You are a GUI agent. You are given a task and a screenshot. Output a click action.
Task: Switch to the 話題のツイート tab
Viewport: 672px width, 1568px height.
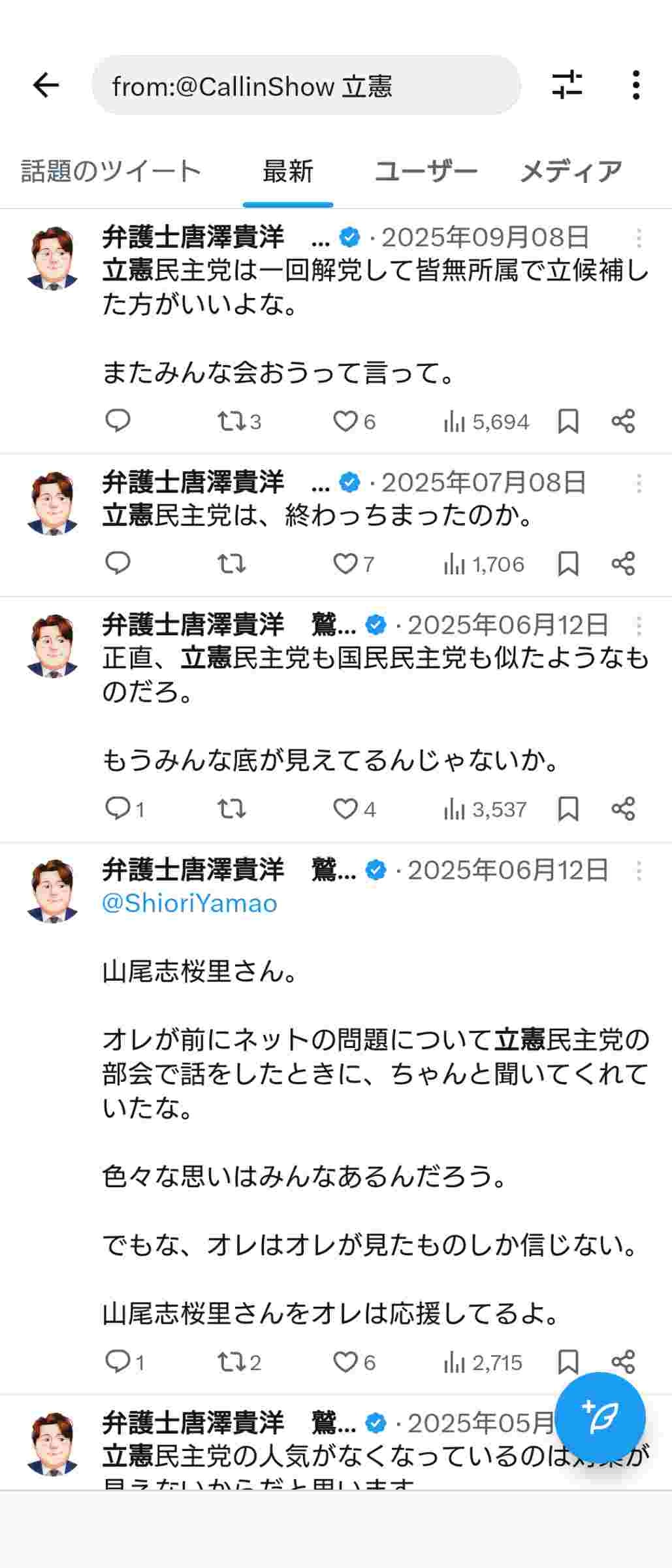tap(111, 171)
